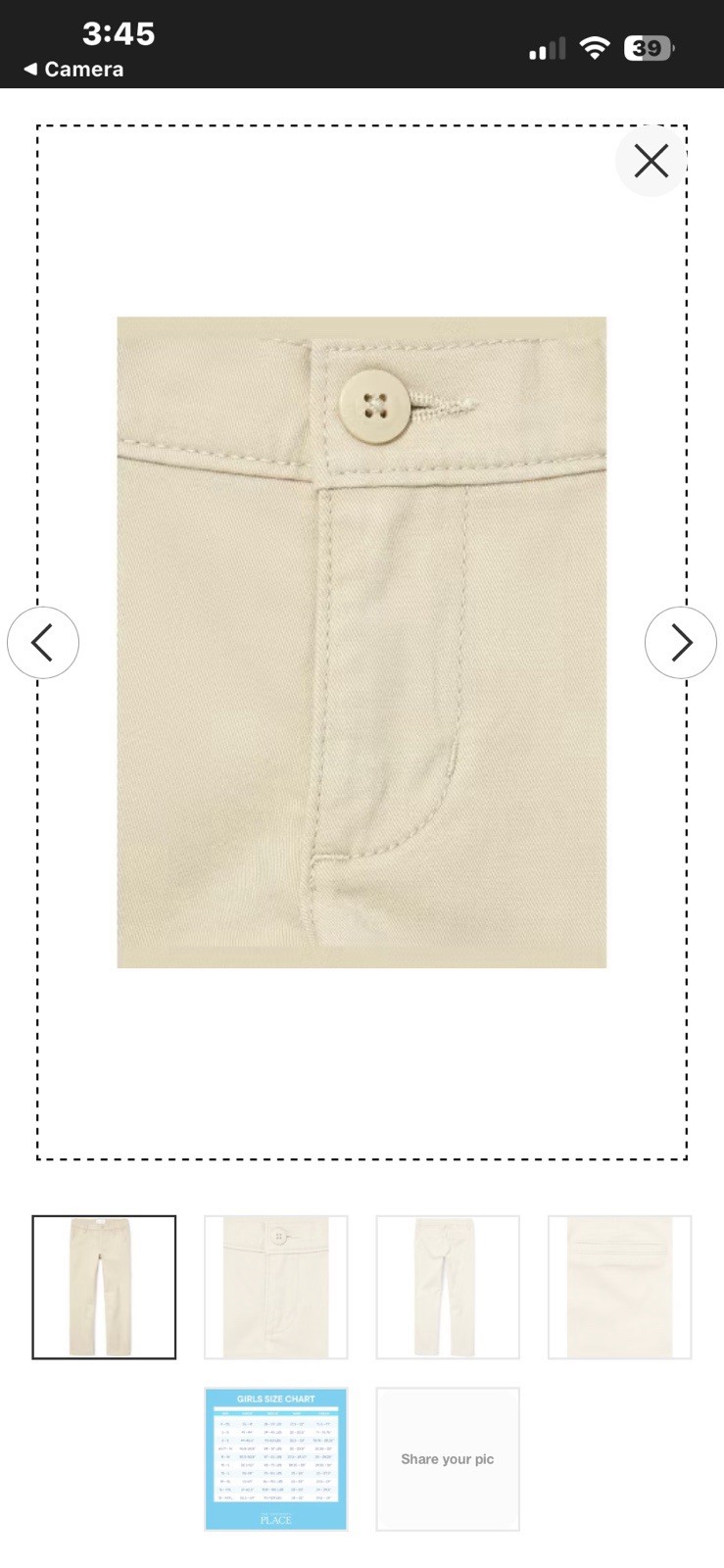
Task: Select the full front pants thumbnail
Action: 104,1287
